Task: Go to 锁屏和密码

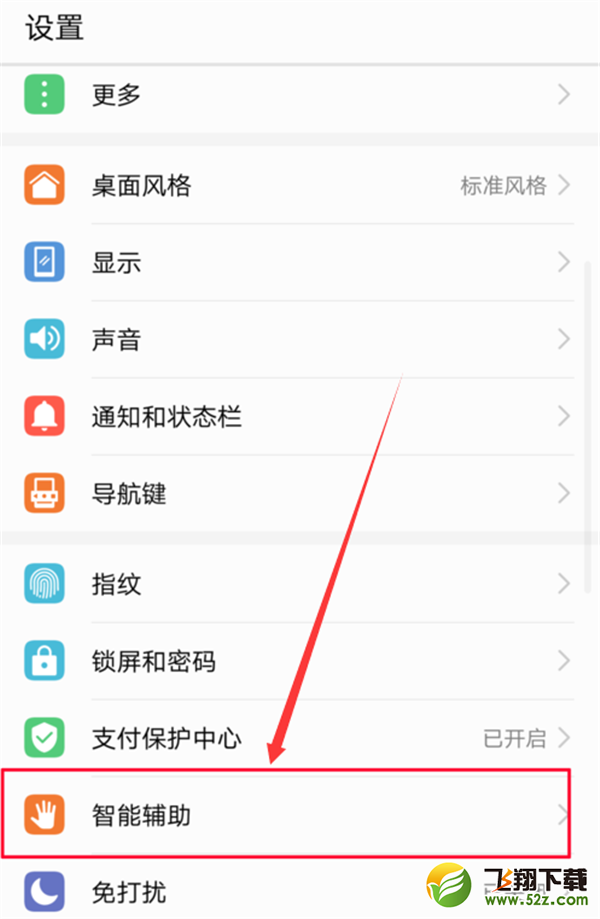Action: tap(300, 661)
